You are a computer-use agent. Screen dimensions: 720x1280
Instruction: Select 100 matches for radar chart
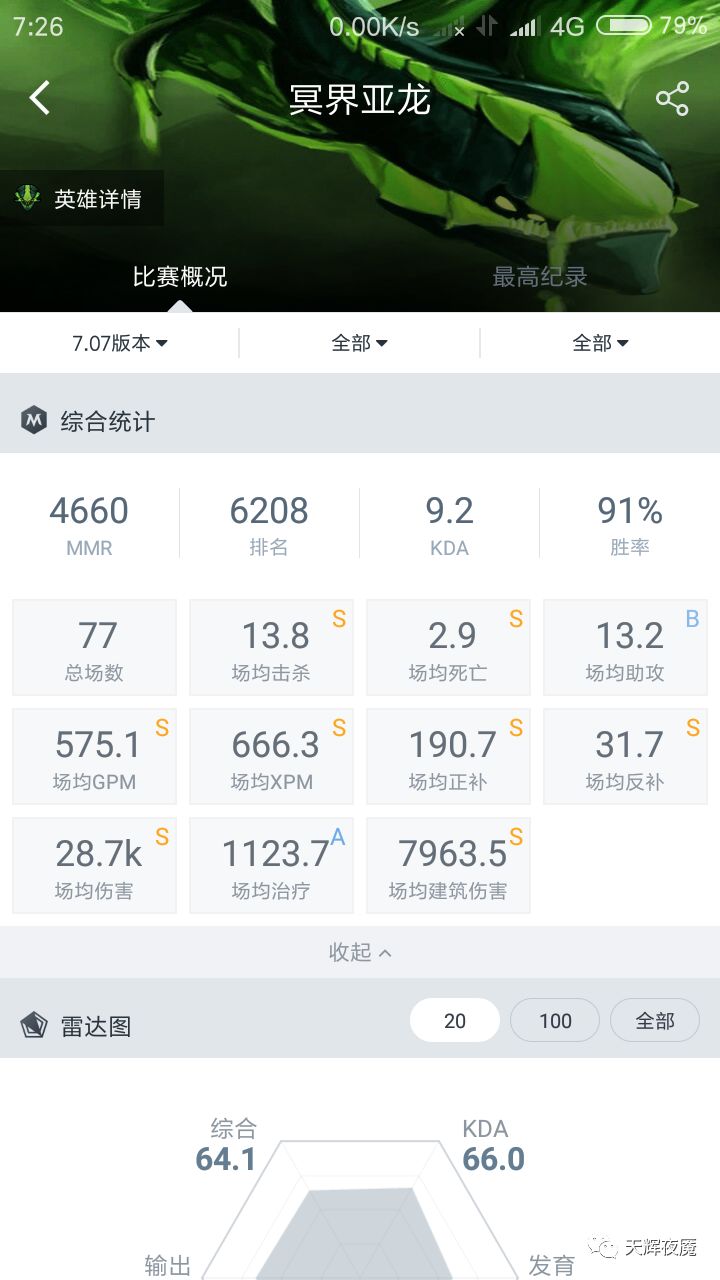tap(555, 1021)
